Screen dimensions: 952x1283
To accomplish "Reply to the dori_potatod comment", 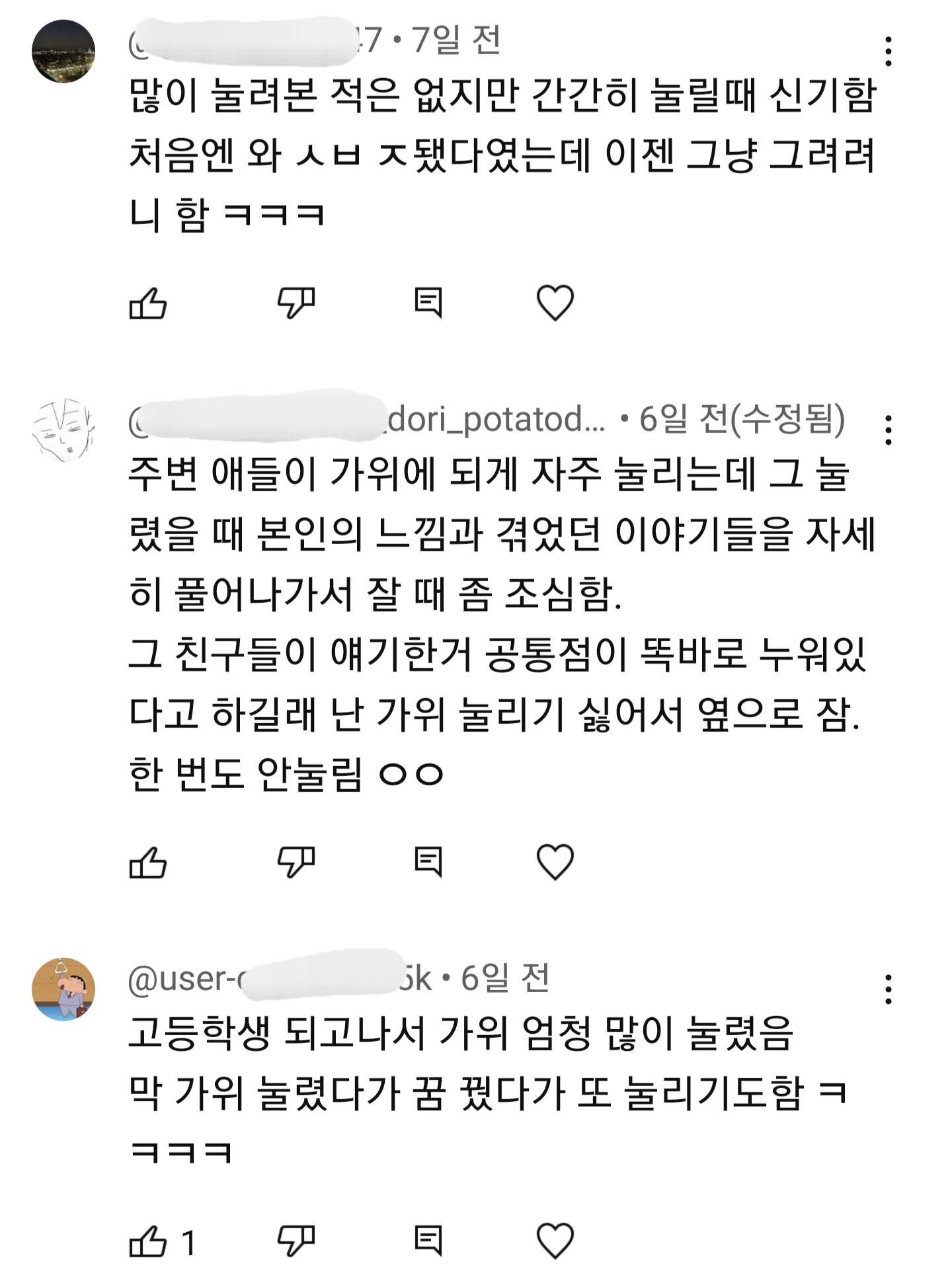I will pyautogui.click(x=428, y=862).
